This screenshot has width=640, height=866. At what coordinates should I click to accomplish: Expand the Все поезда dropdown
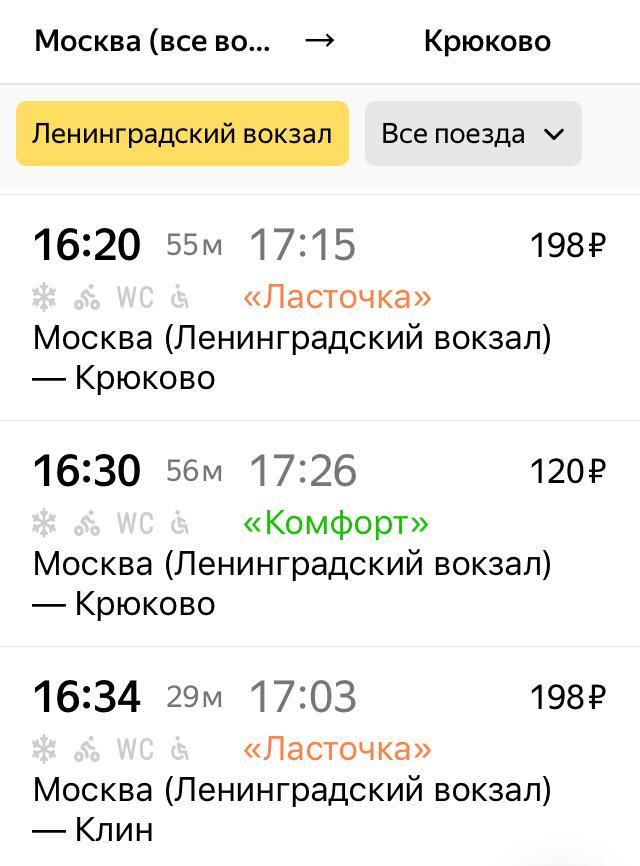[x=472, y=133]
